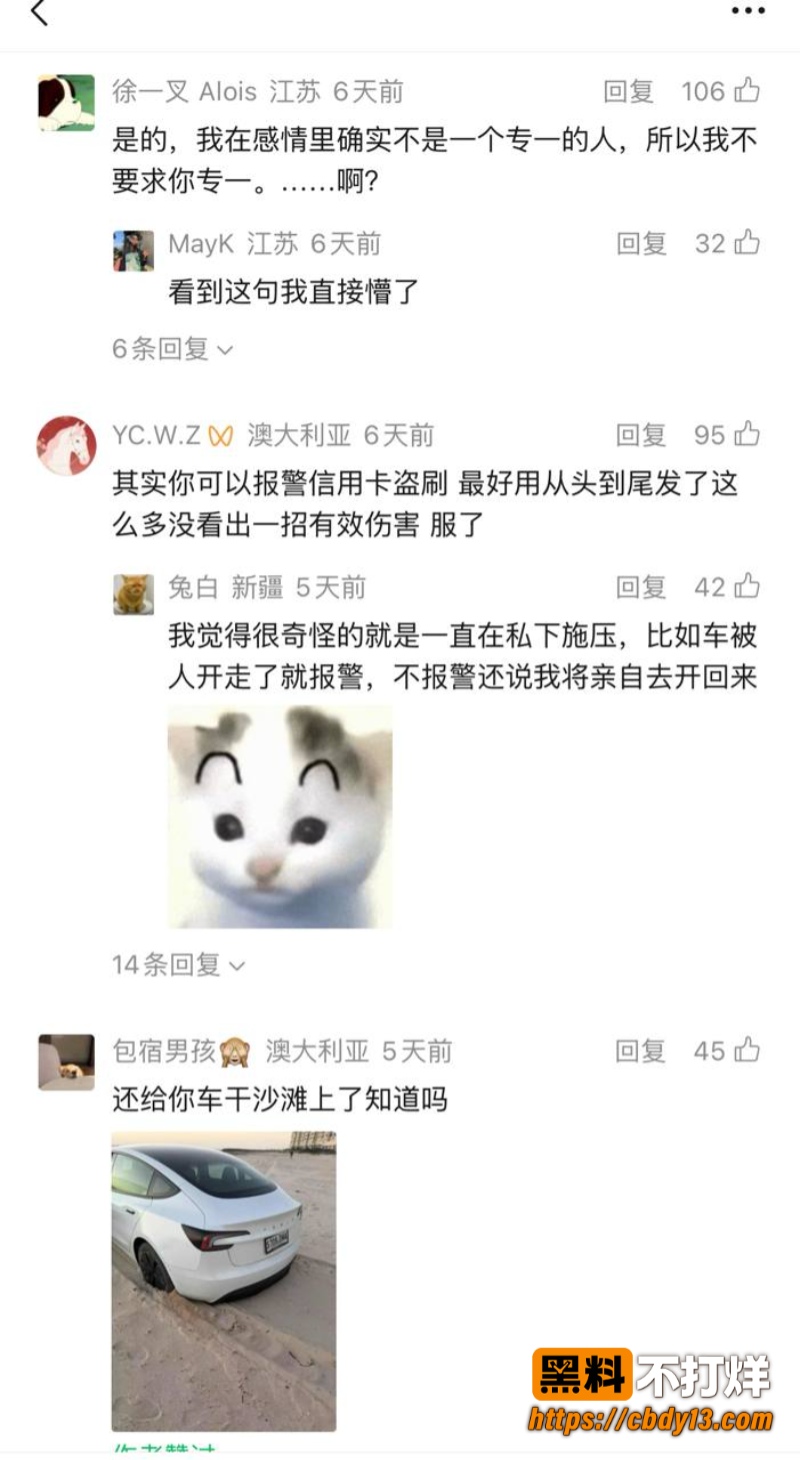The width and height of the screenshot is (800, 1460).
Task: Like MayK's reply
Action: point(747,243)
